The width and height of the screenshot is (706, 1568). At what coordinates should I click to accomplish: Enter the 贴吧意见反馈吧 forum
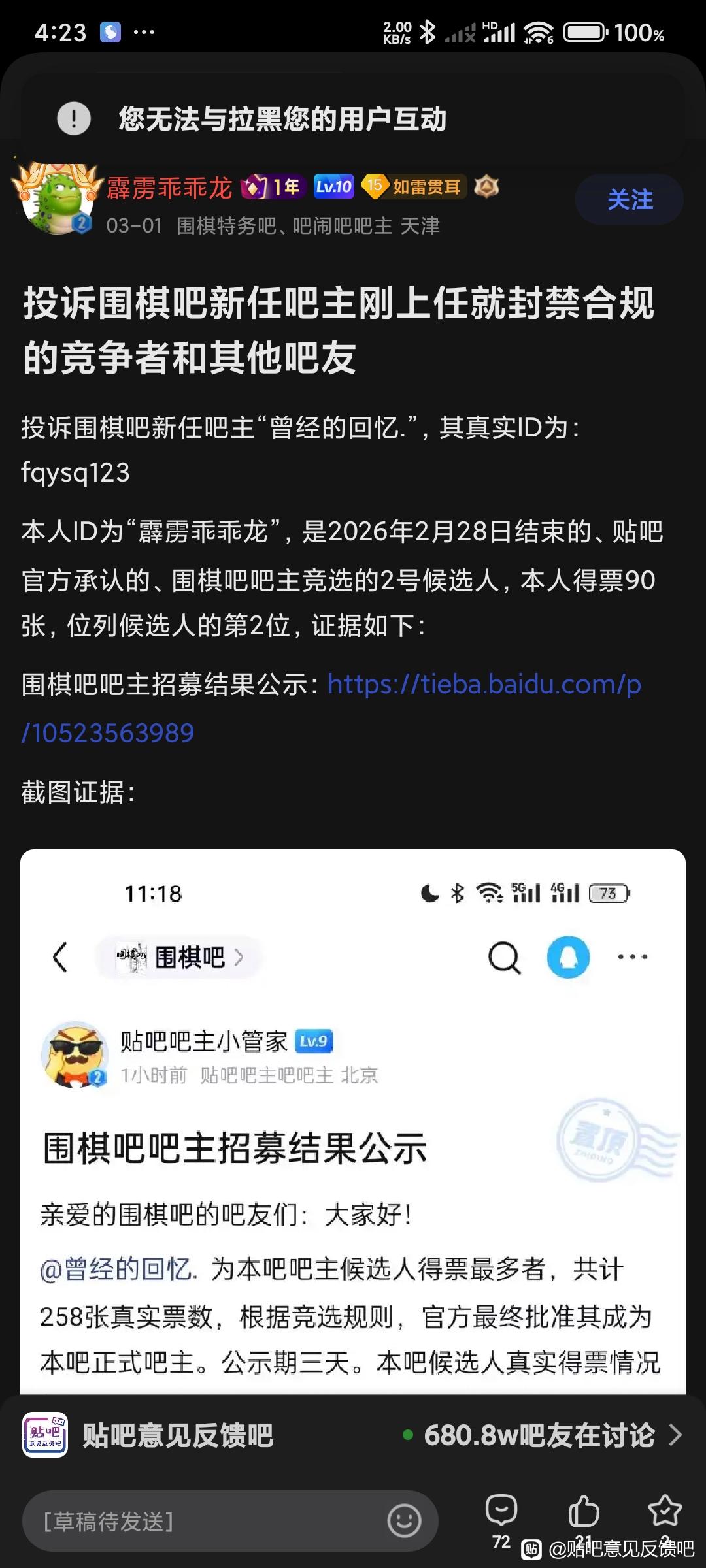coord(178,1435)
